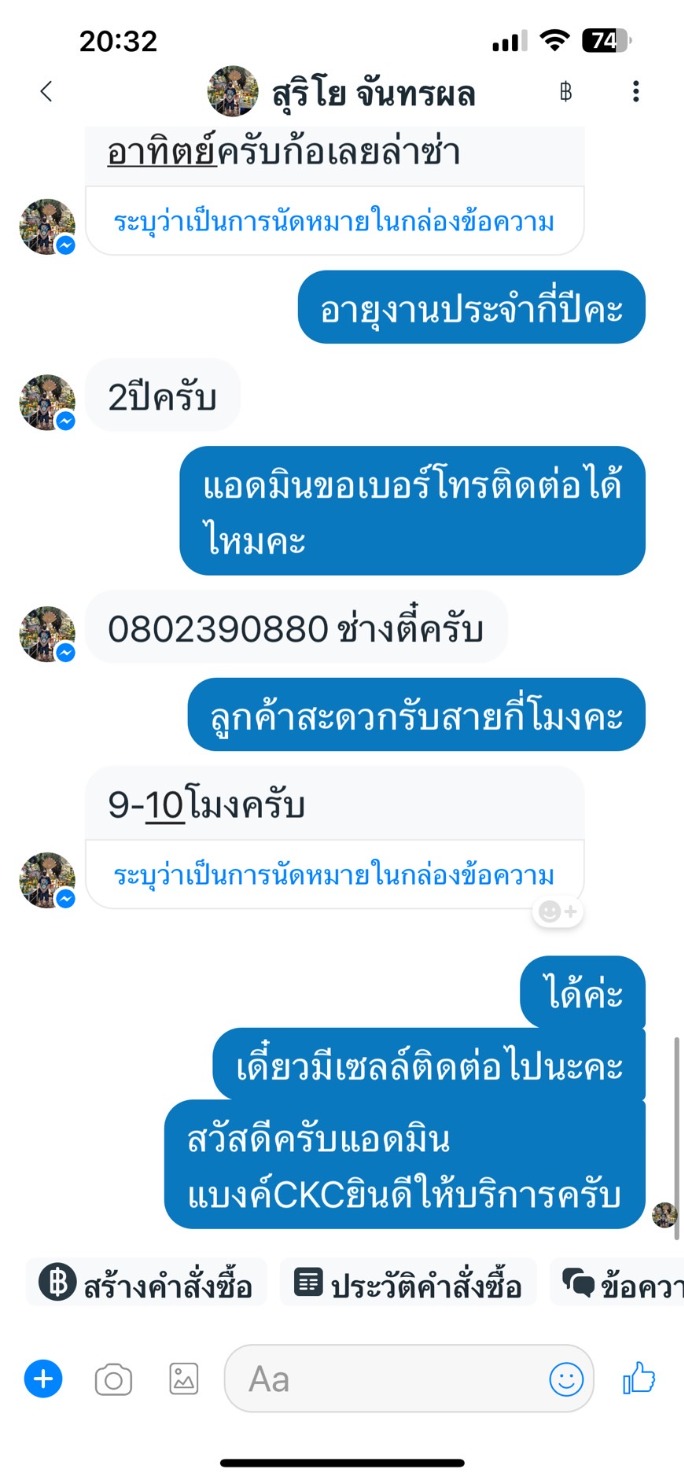This screenshot has height=1480, width=684.
Task: Open emoji picker in message field
Action: [566, 1380]
